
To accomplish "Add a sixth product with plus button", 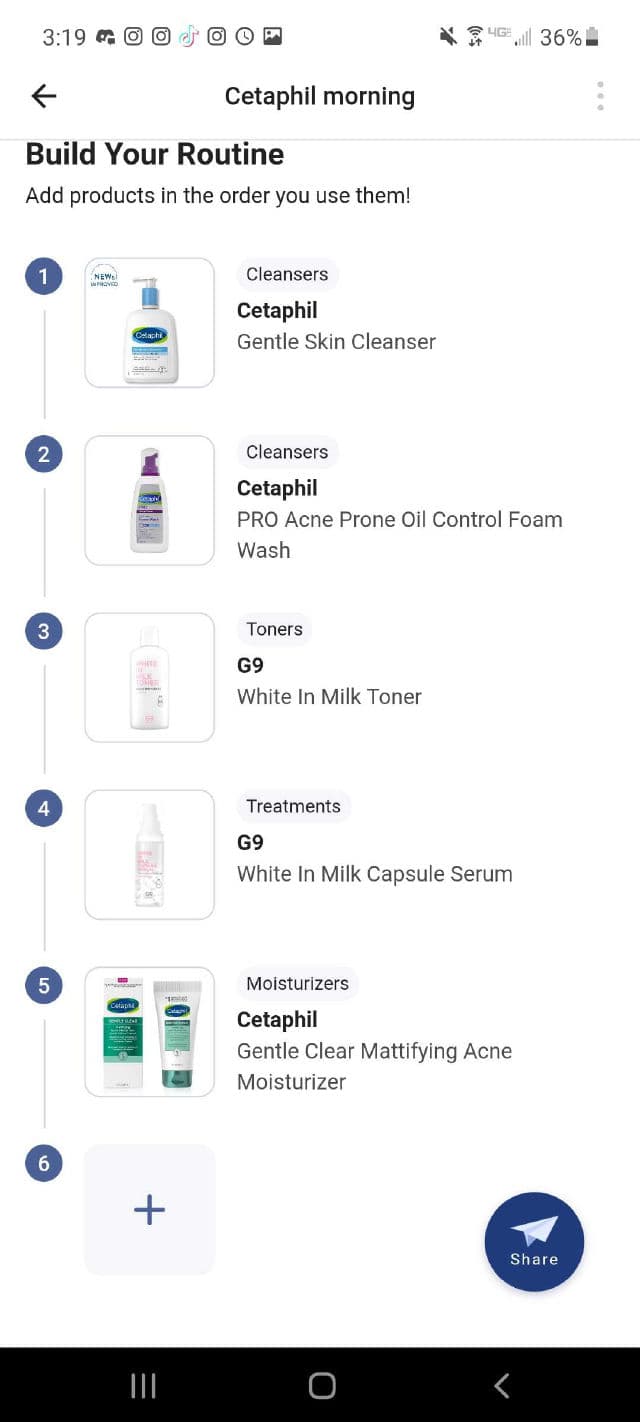I will point(149,1209).
